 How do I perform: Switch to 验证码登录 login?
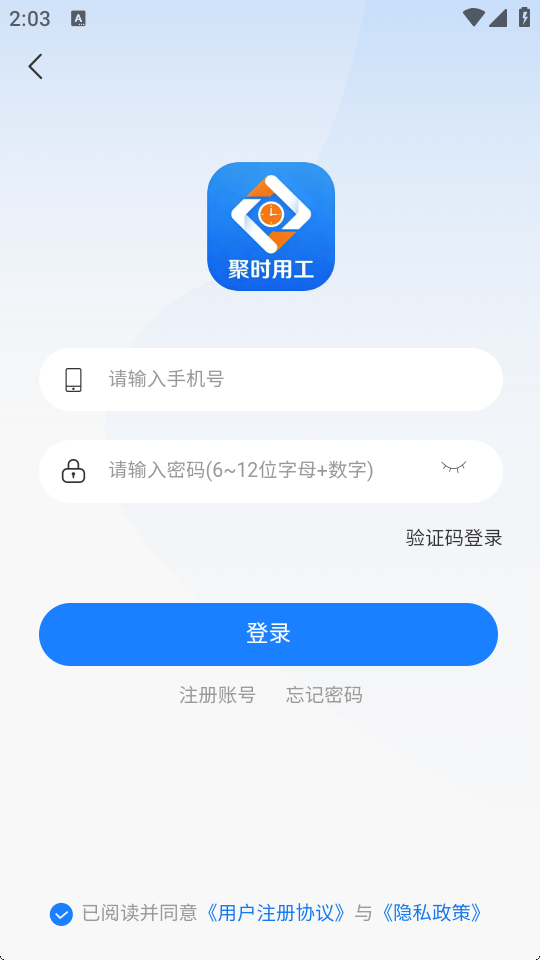coord(454,538)
